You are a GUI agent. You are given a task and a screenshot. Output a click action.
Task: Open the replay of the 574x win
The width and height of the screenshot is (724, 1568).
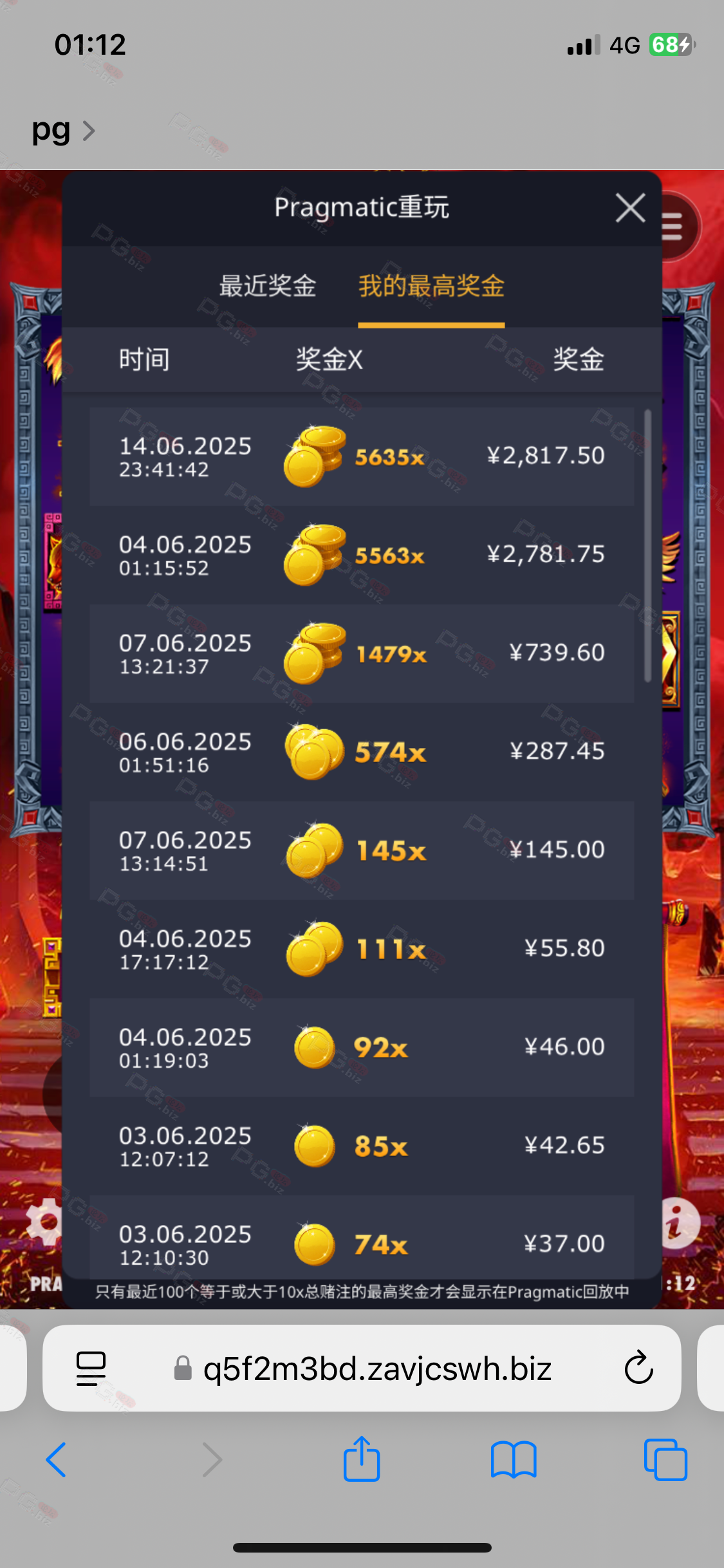coord(362,752)
